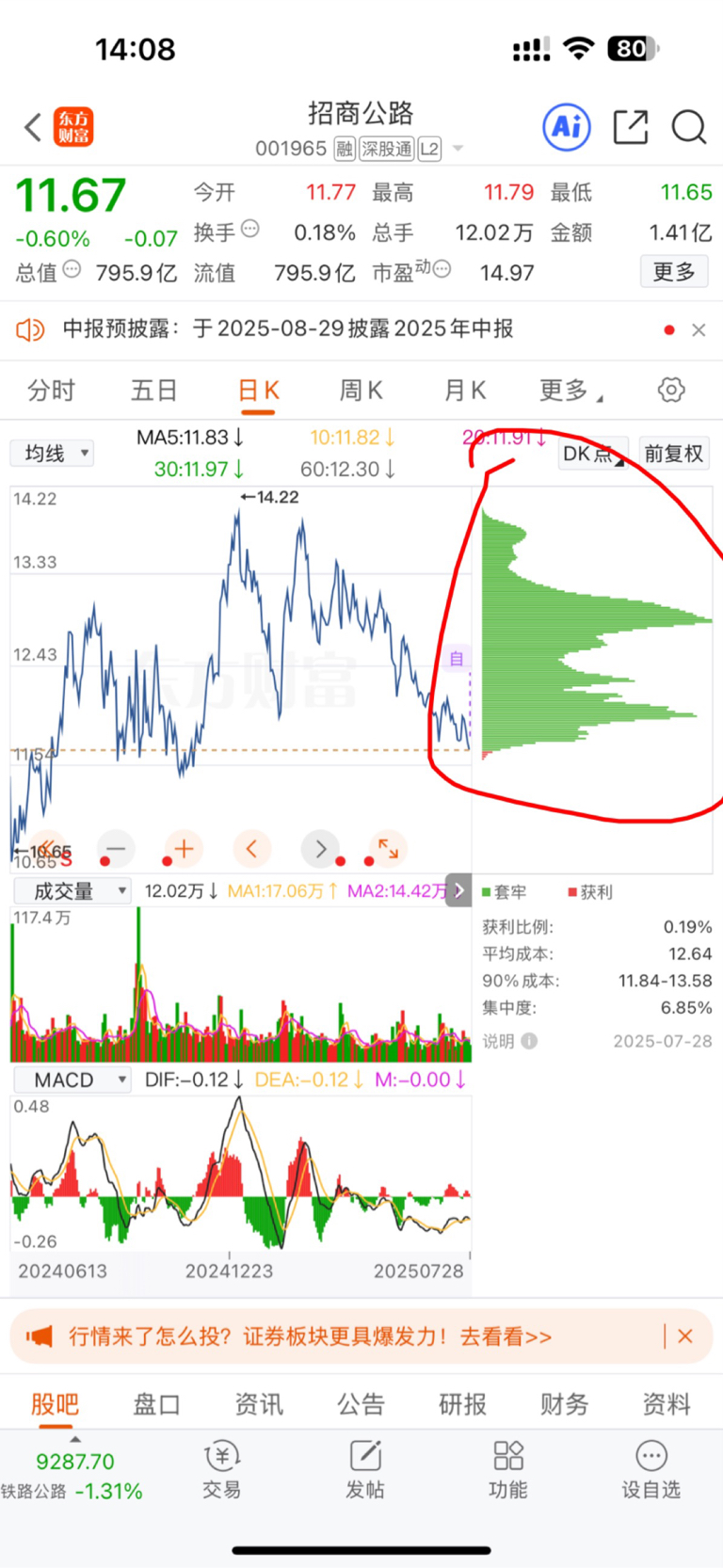Open 设自选 to add to watchlist

651,1469
